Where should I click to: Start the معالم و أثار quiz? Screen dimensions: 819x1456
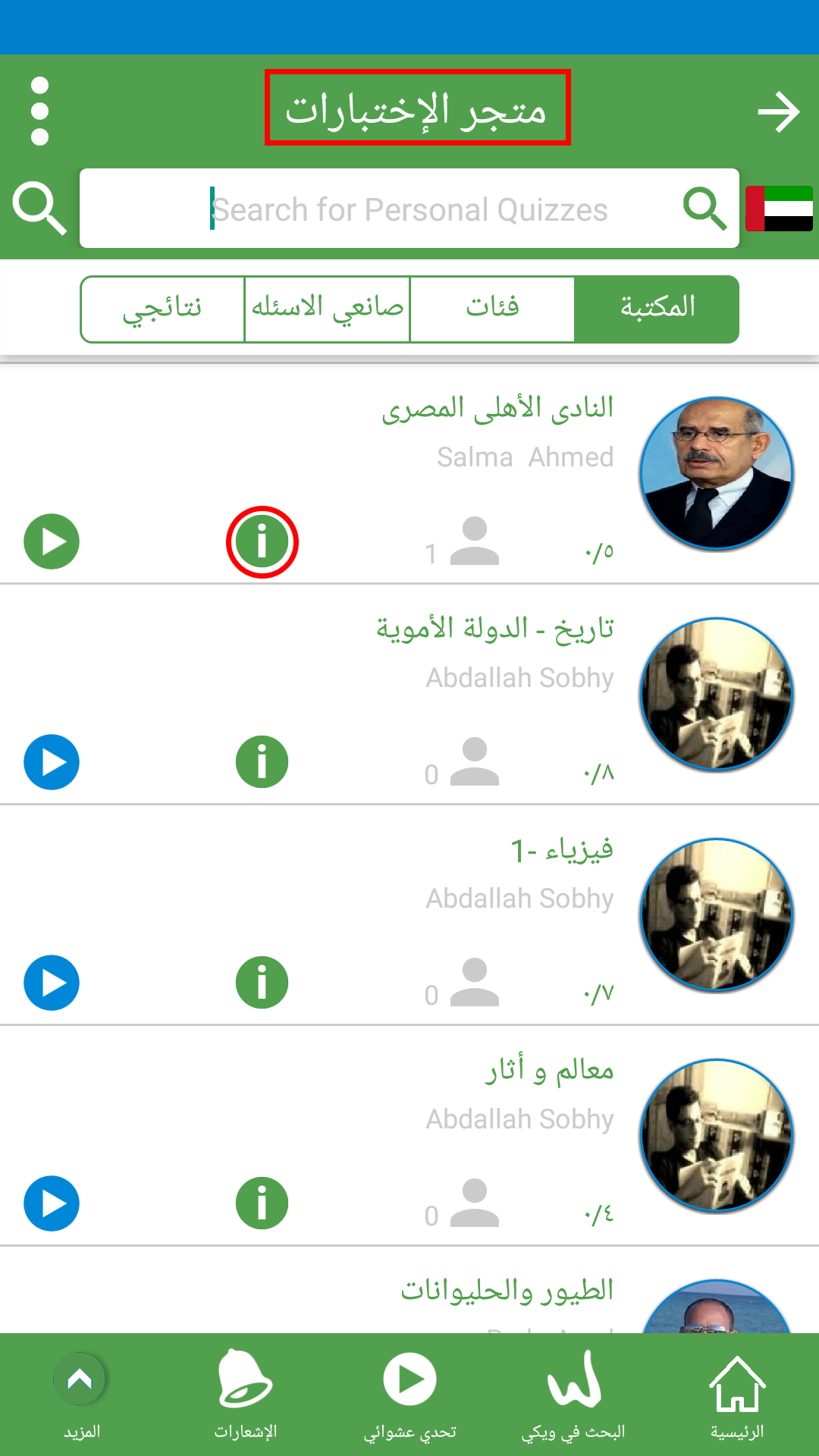pos(52,1203)
